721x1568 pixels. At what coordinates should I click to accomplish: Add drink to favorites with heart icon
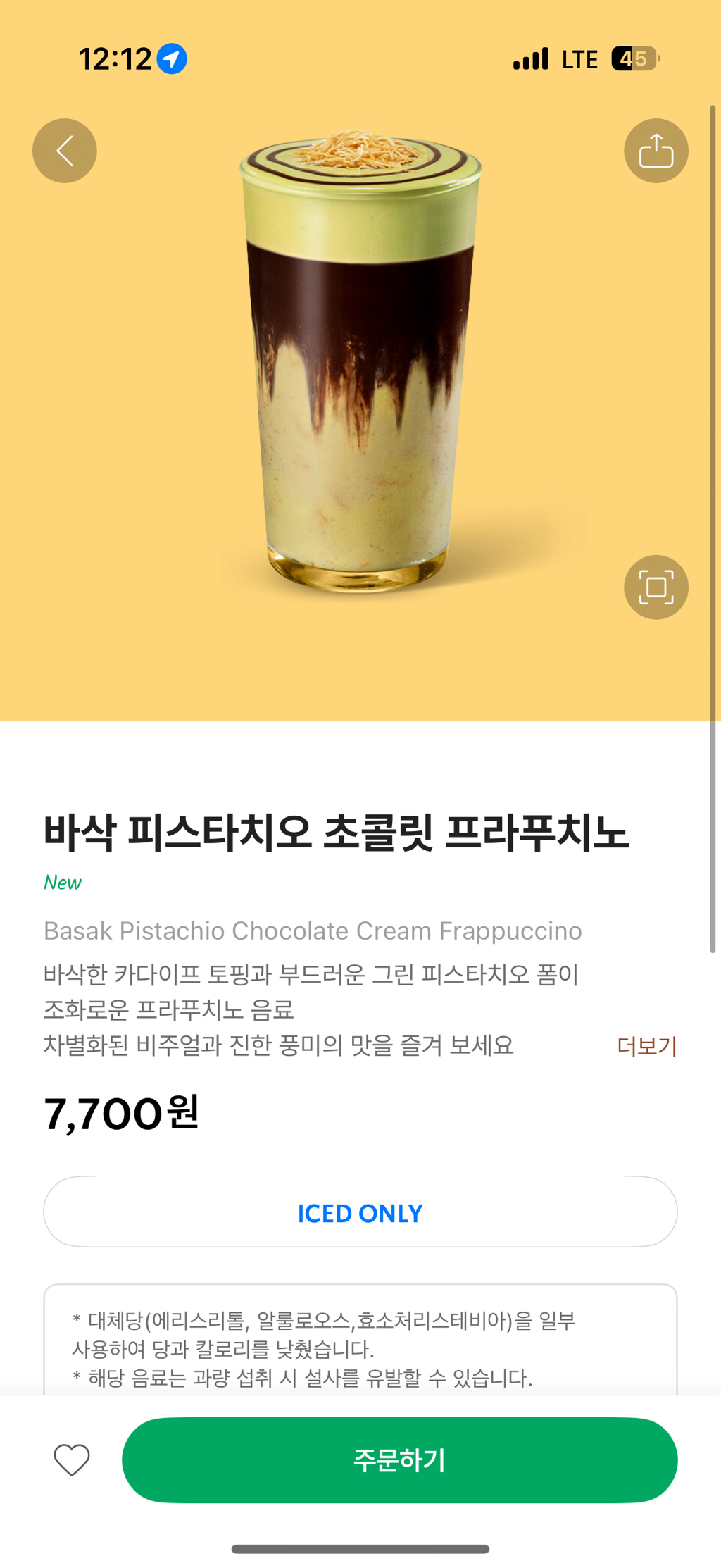(72, 1460)
